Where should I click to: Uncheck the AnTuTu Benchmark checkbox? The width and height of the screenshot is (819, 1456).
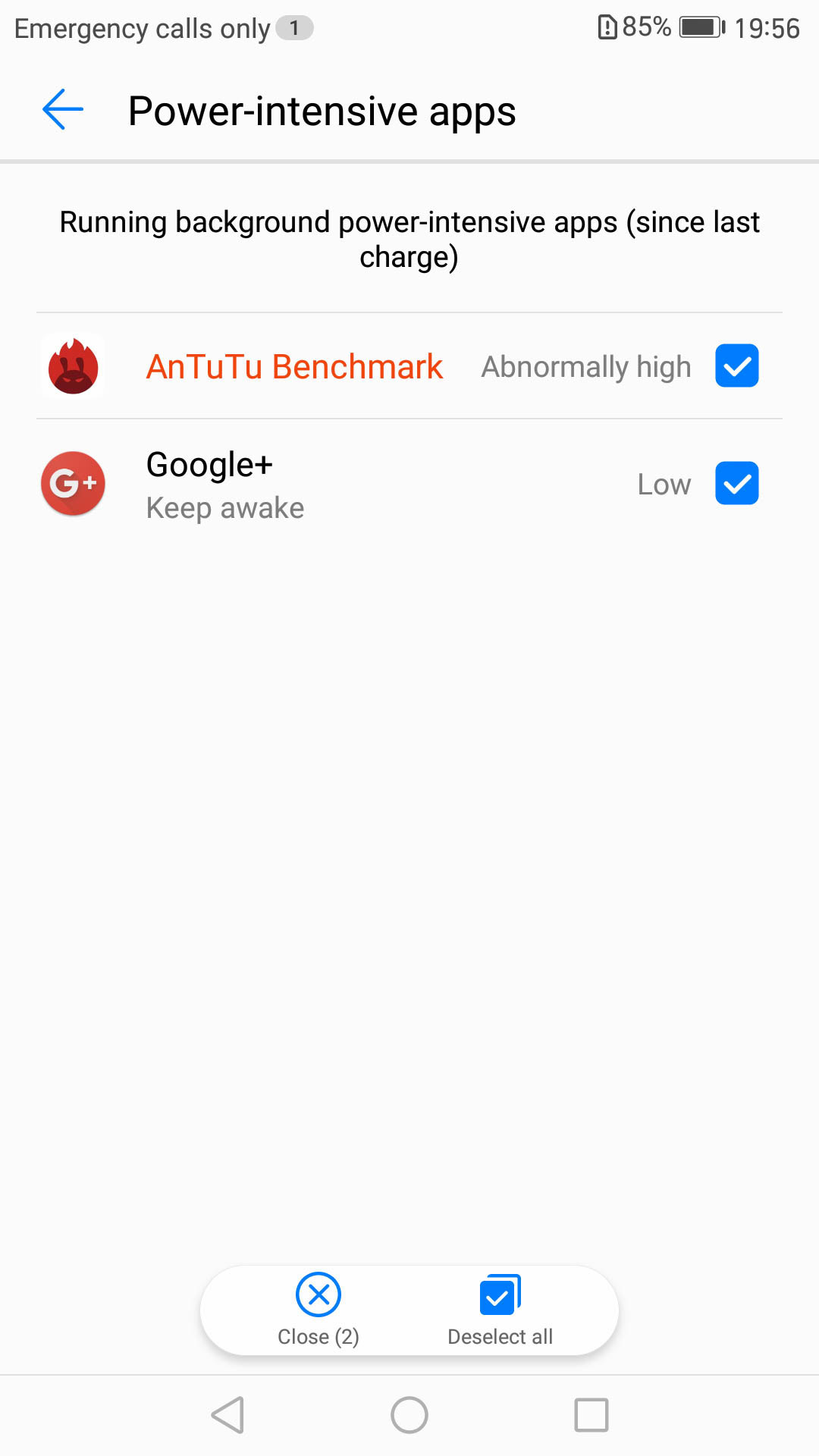pyautogui.click(x=736, y=366)
